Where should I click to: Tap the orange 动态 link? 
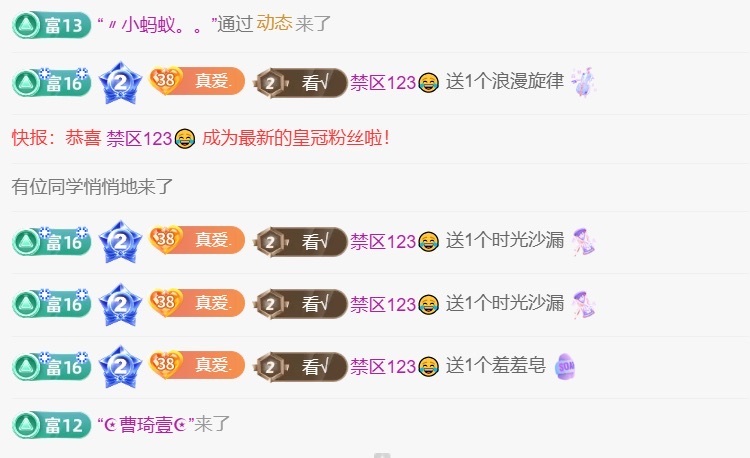coord(274,24)
